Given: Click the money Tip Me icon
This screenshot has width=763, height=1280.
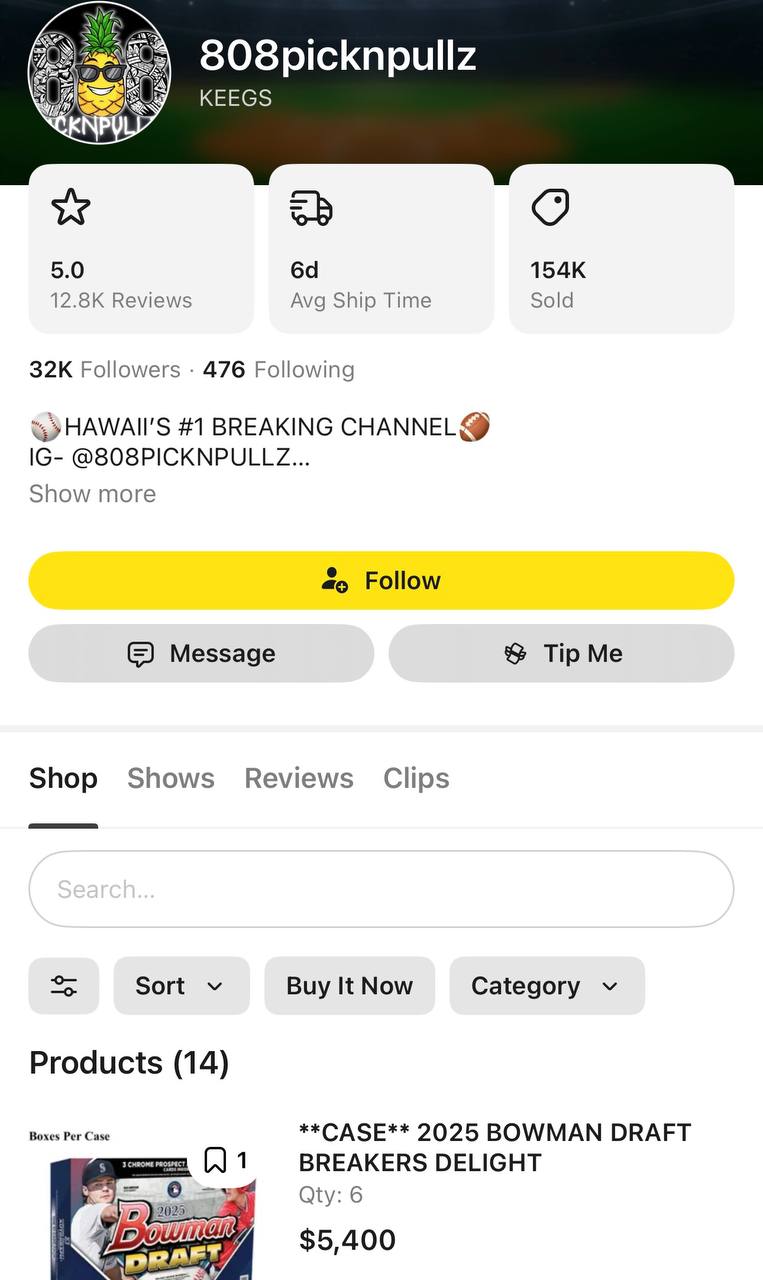Looking at the screenshot, I should click(x=517, y=653).
